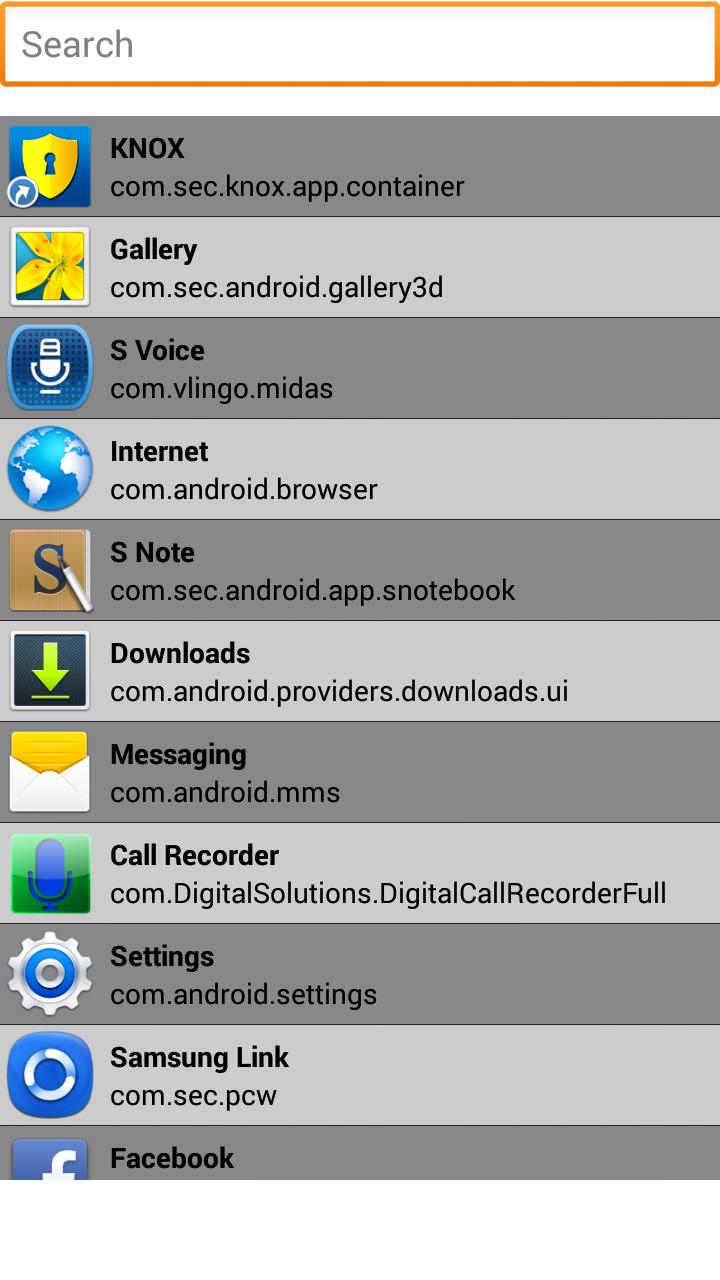Choose Messaging from the list

360,773
